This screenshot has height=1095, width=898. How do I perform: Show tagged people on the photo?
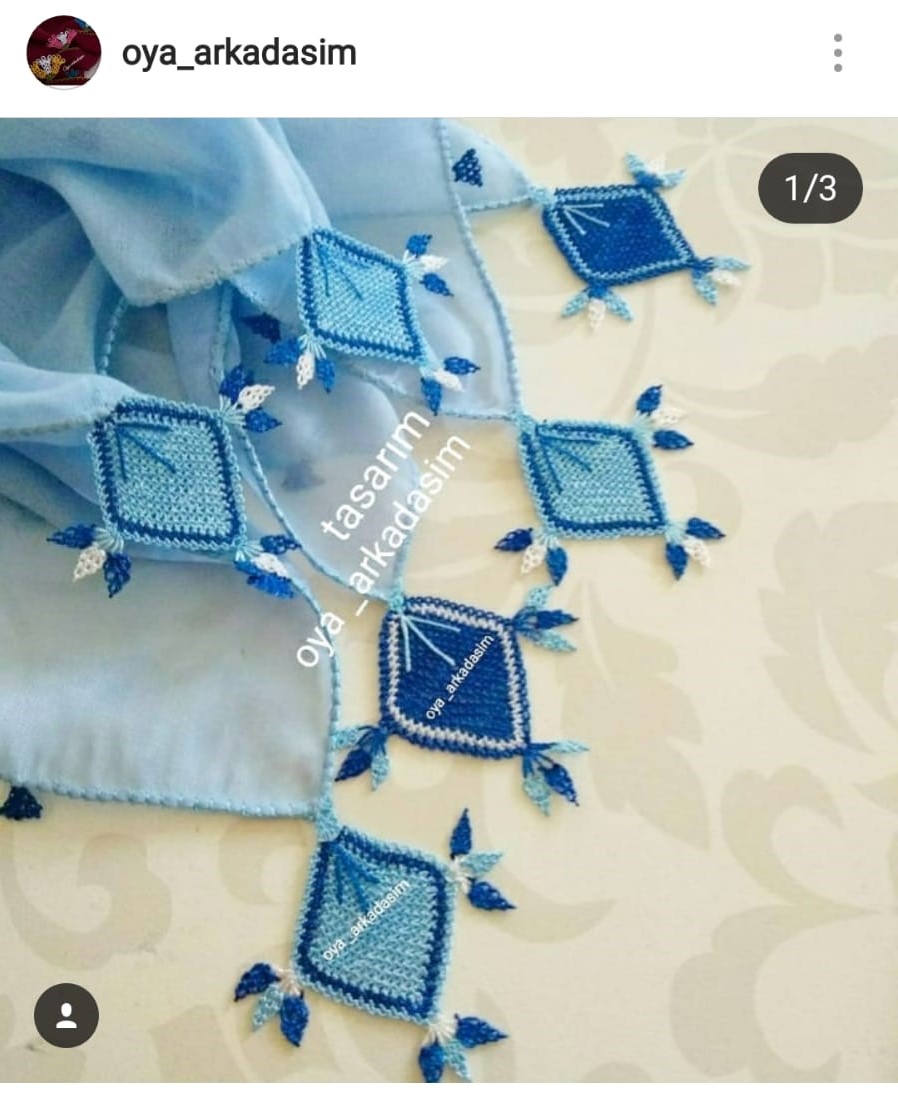click(x=66, y=1016)
